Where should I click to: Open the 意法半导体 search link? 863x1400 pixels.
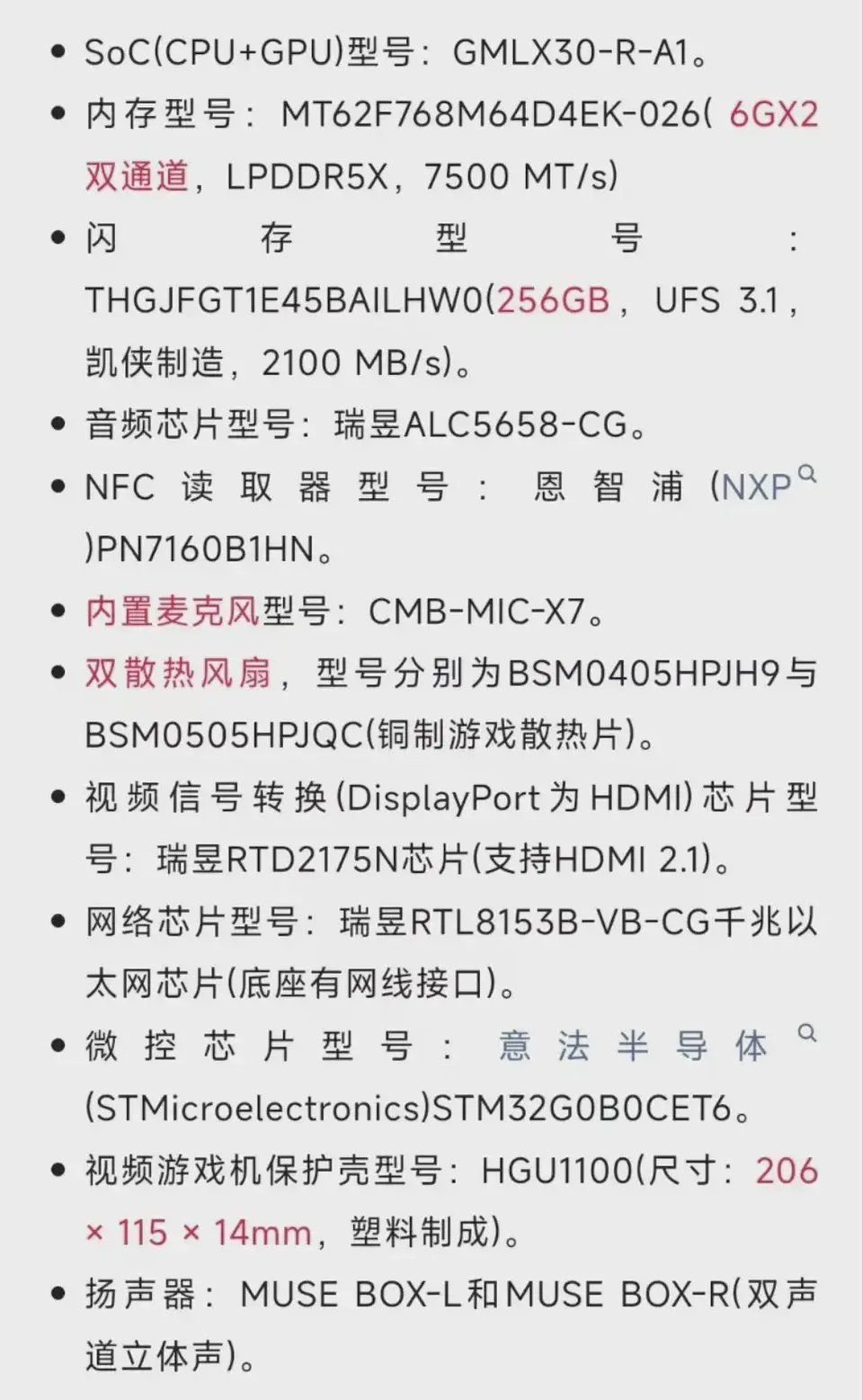pos(633,1046)
